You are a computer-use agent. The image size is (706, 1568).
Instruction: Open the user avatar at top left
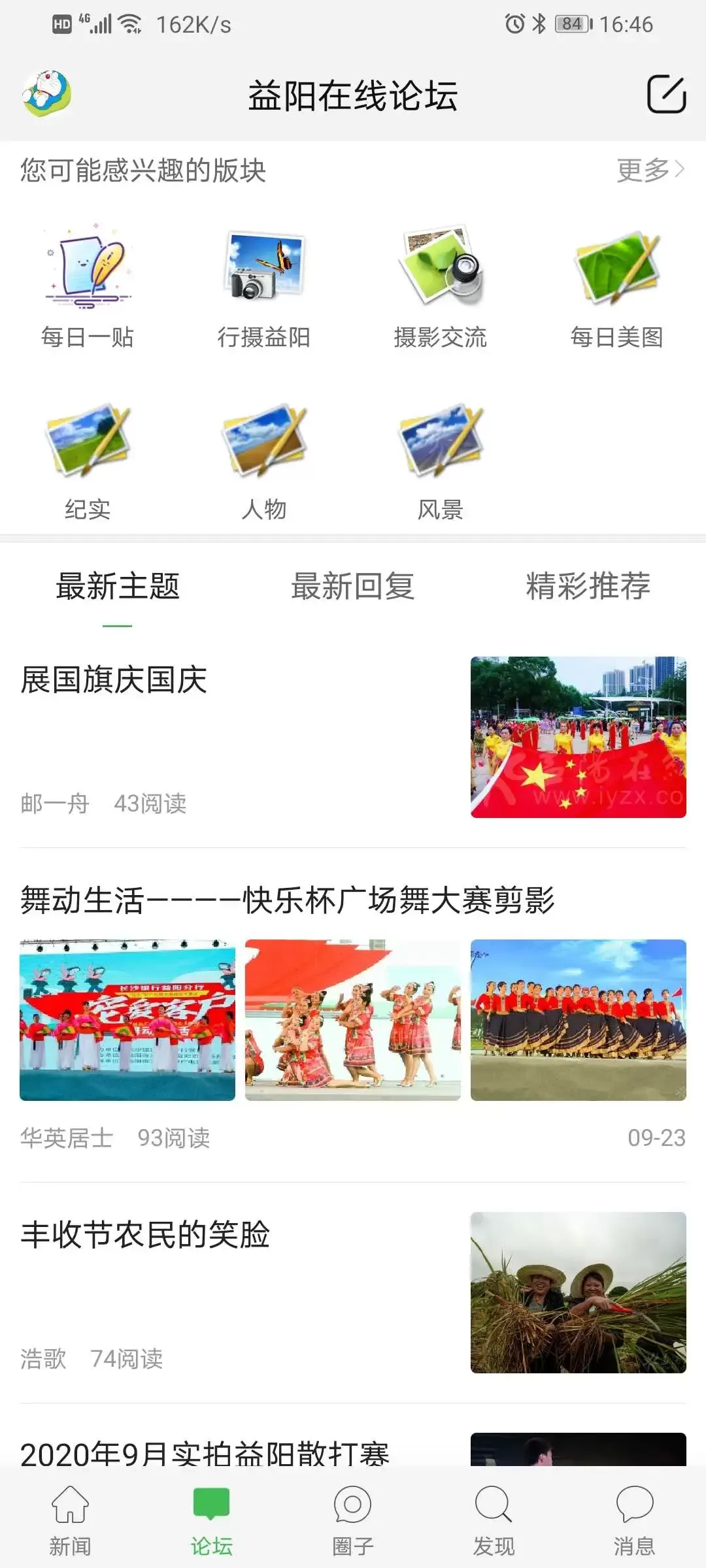pyautogui.click(x=46, y=94)
